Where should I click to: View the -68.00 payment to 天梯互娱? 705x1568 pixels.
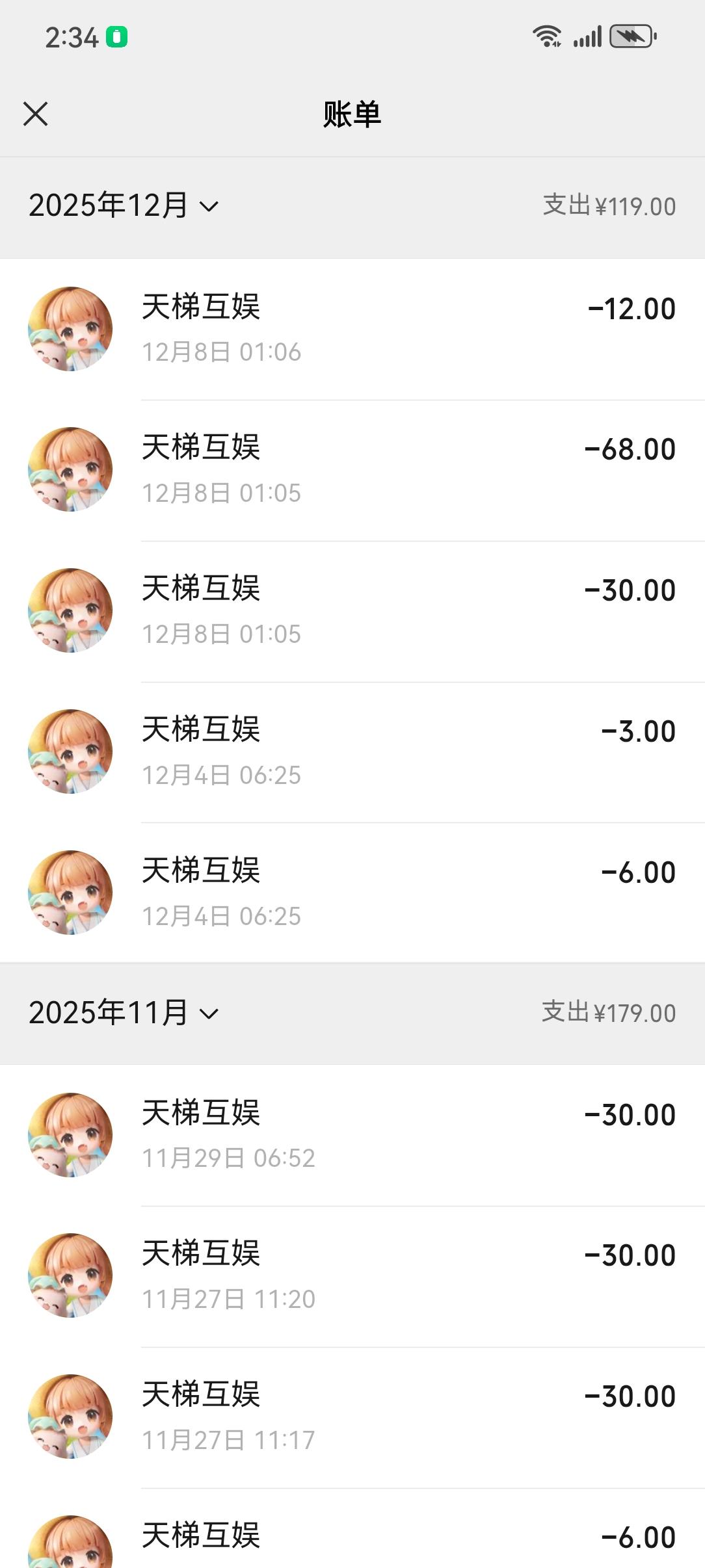pyautogui.click(x=352, y=471)
